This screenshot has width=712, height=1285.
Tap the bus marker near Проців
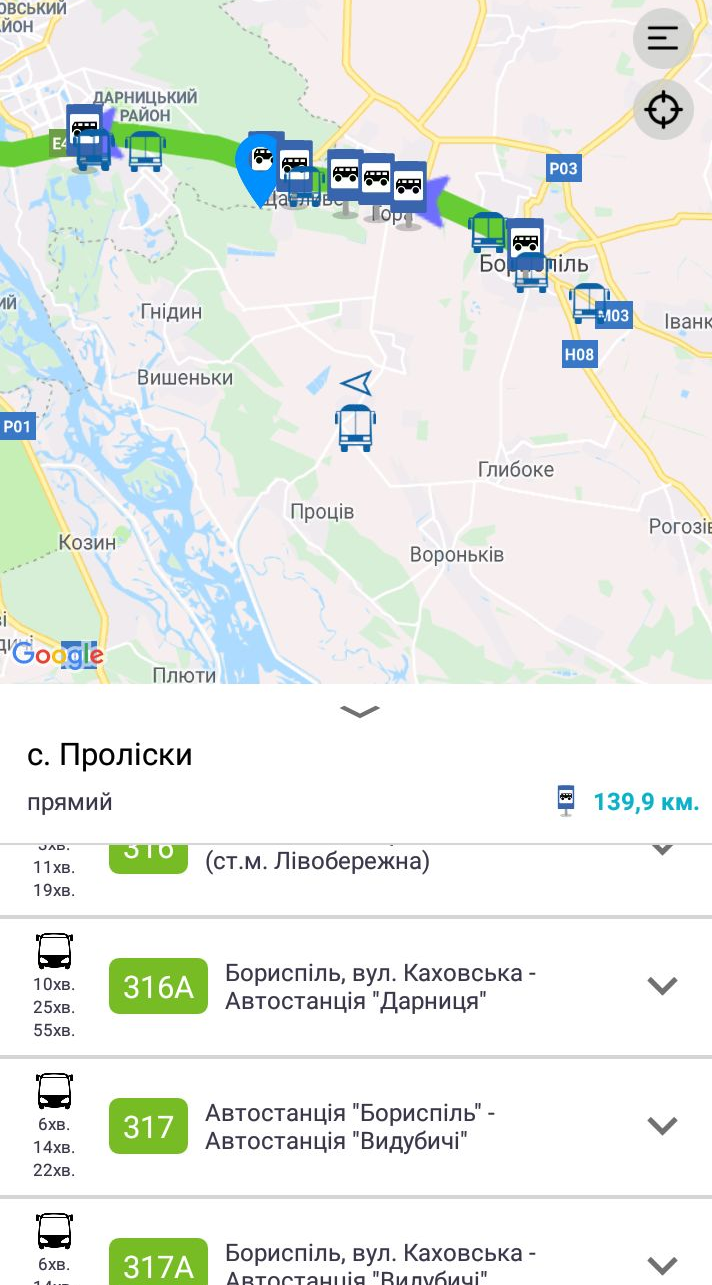[x=356, y=427]
